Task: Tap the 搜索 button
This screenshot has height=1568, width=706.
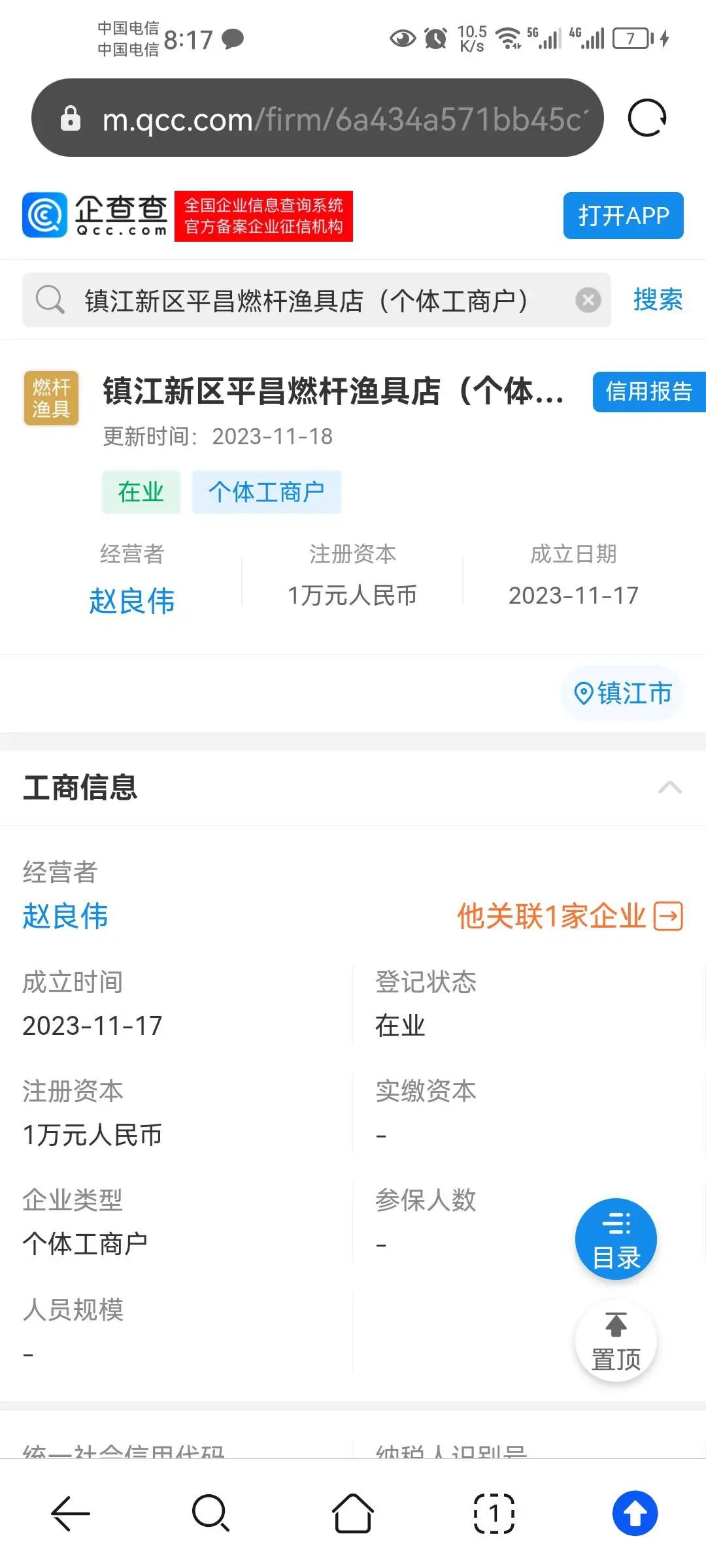Action: [x=658, y=300]
